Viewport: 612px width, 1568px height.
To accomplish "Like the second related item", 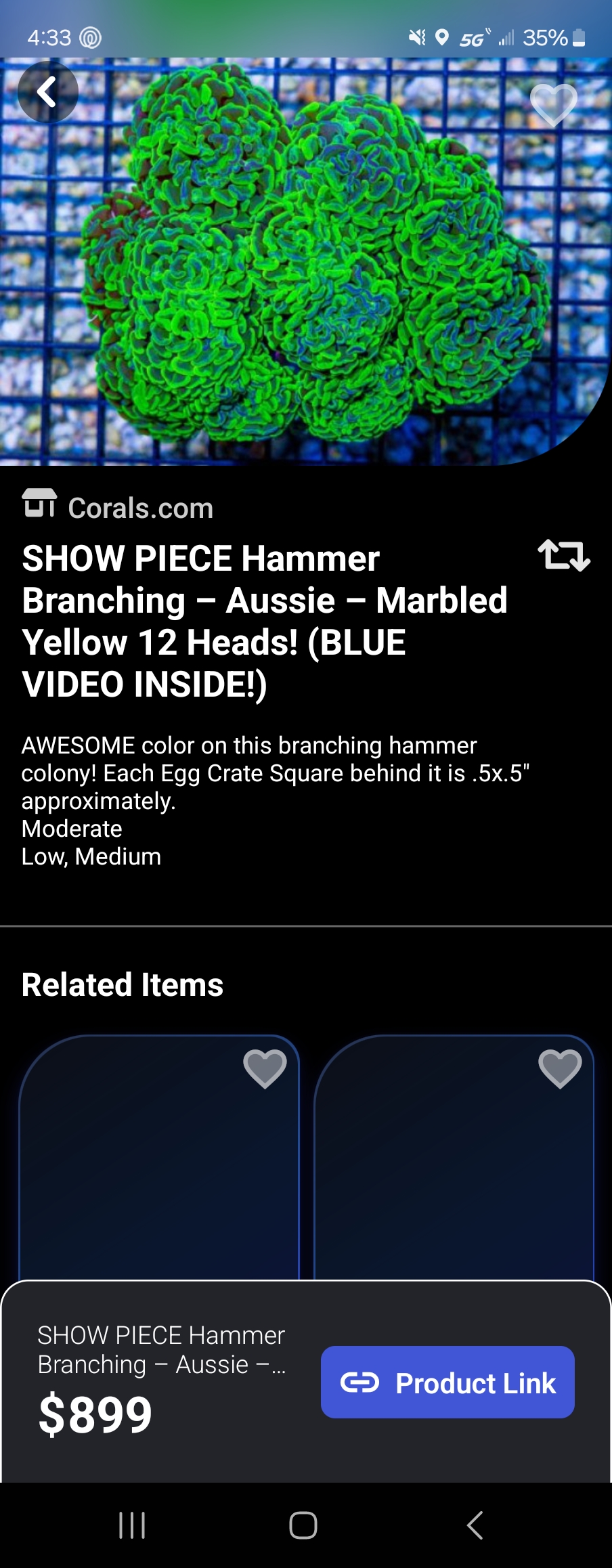I will click(x=559, y=1068).
